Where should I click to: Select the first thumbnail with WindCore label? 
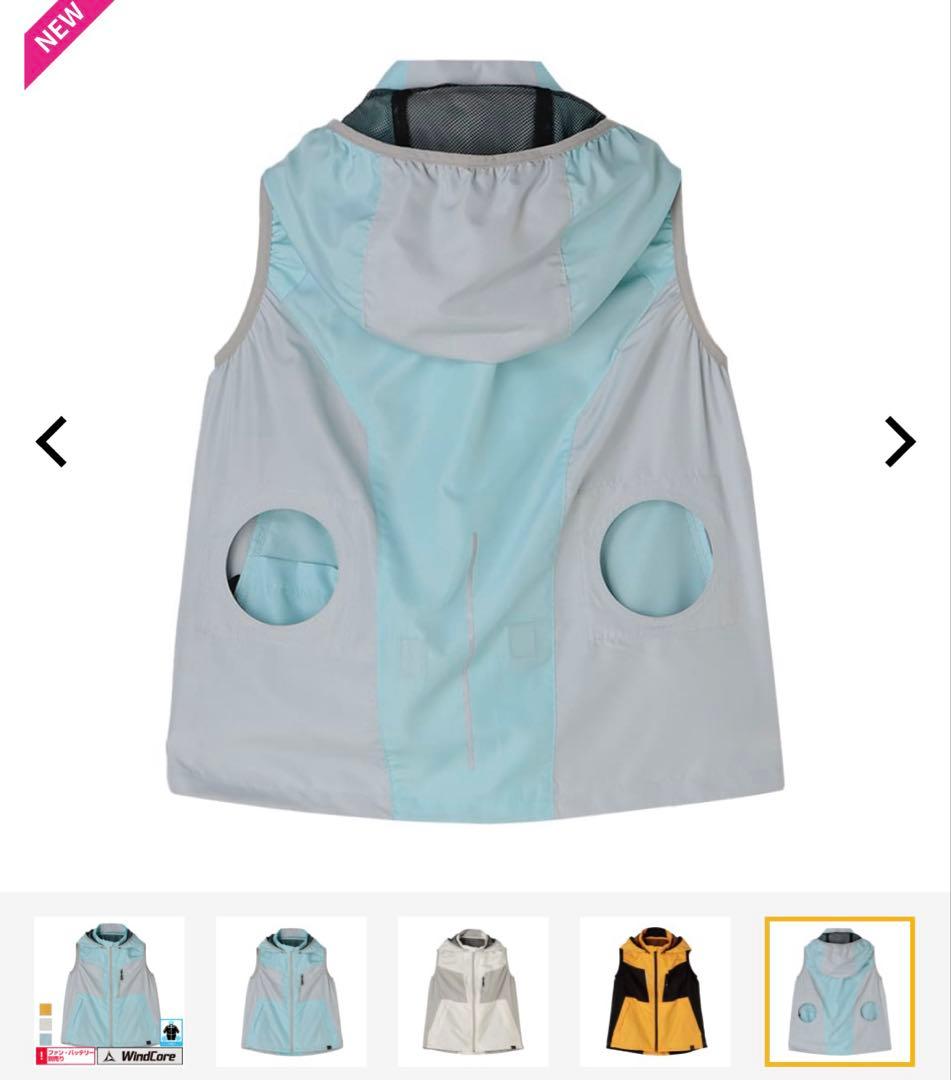click(x=109, y=991)
